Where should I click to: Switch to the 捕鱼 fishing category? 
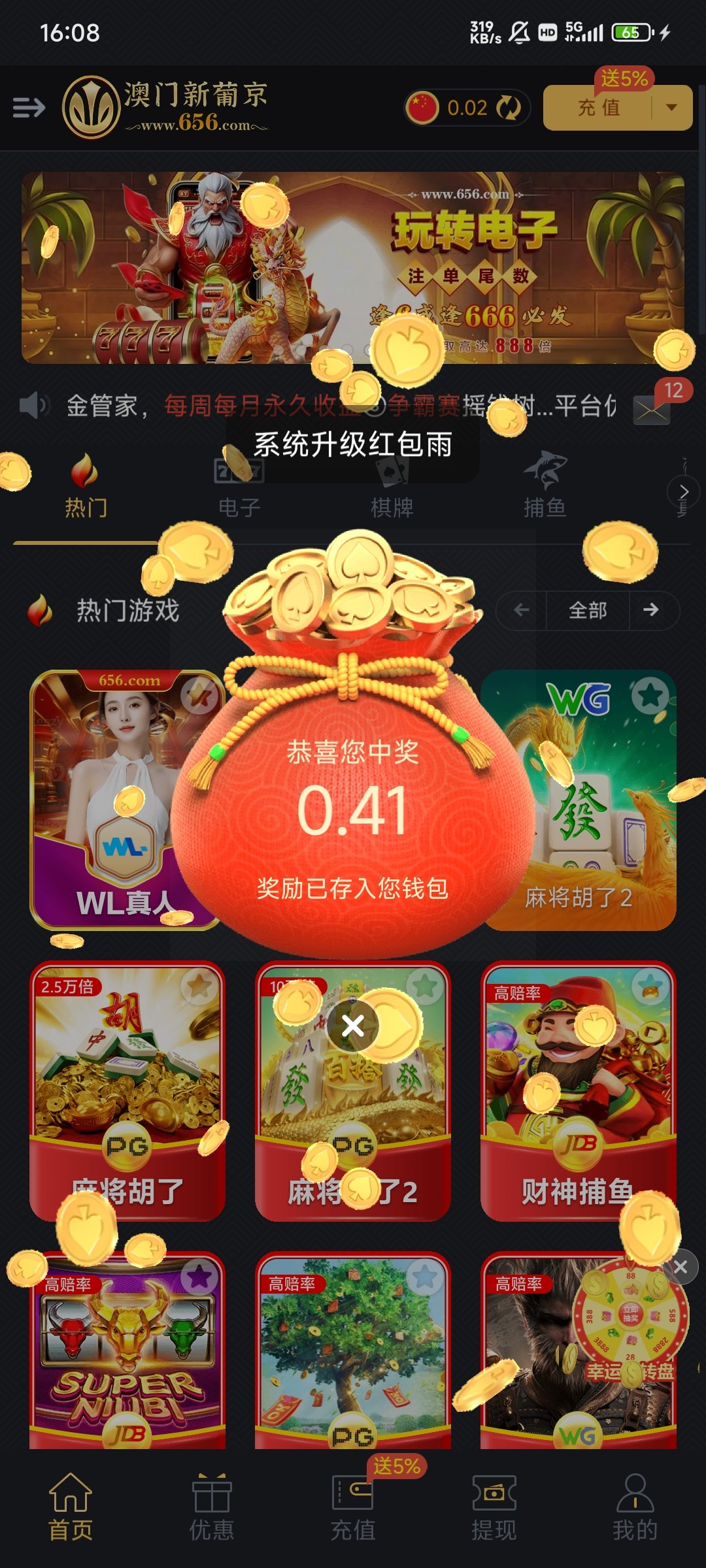545,487
